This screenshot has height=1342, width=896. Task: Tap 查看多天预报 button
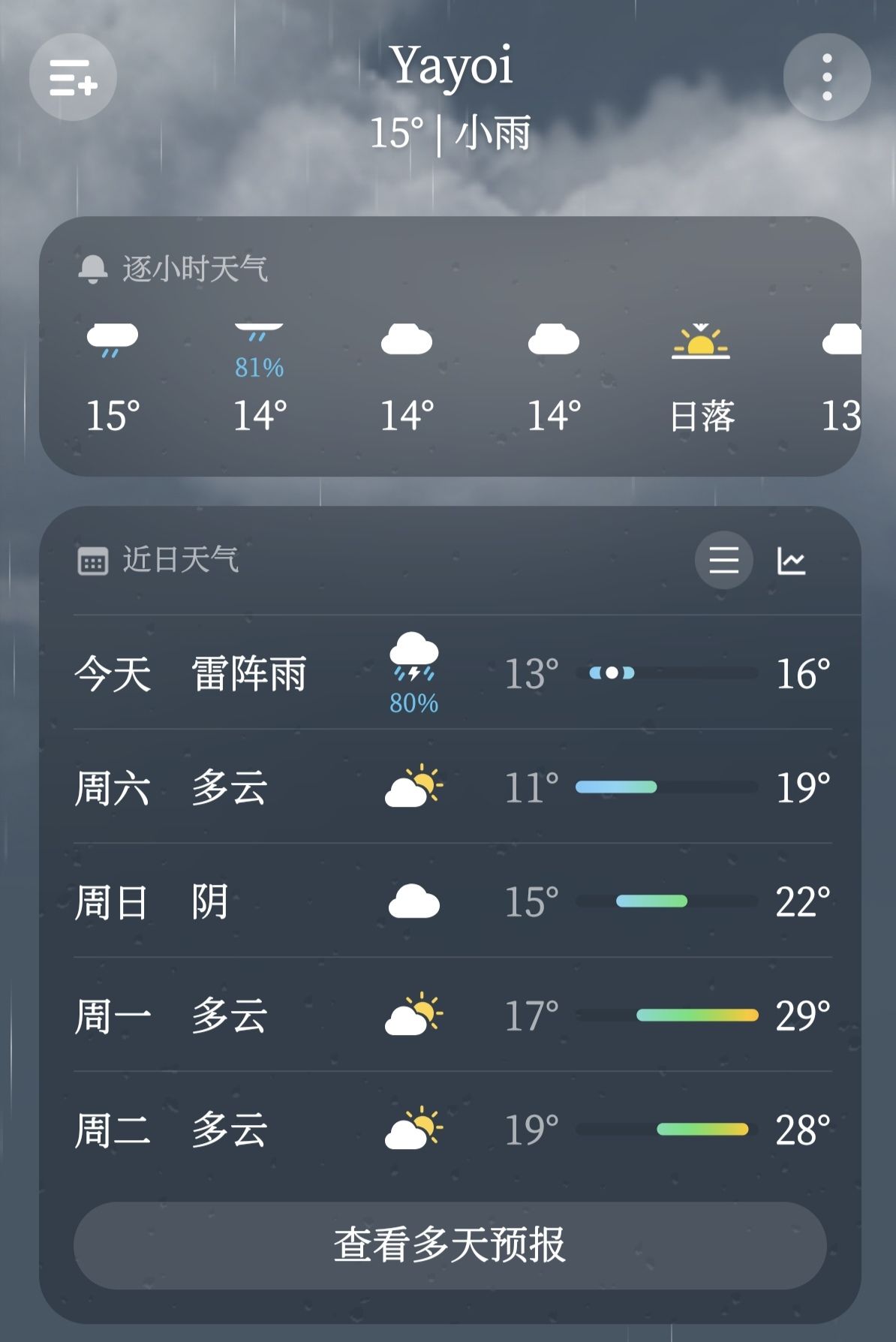click(450, 1245)
